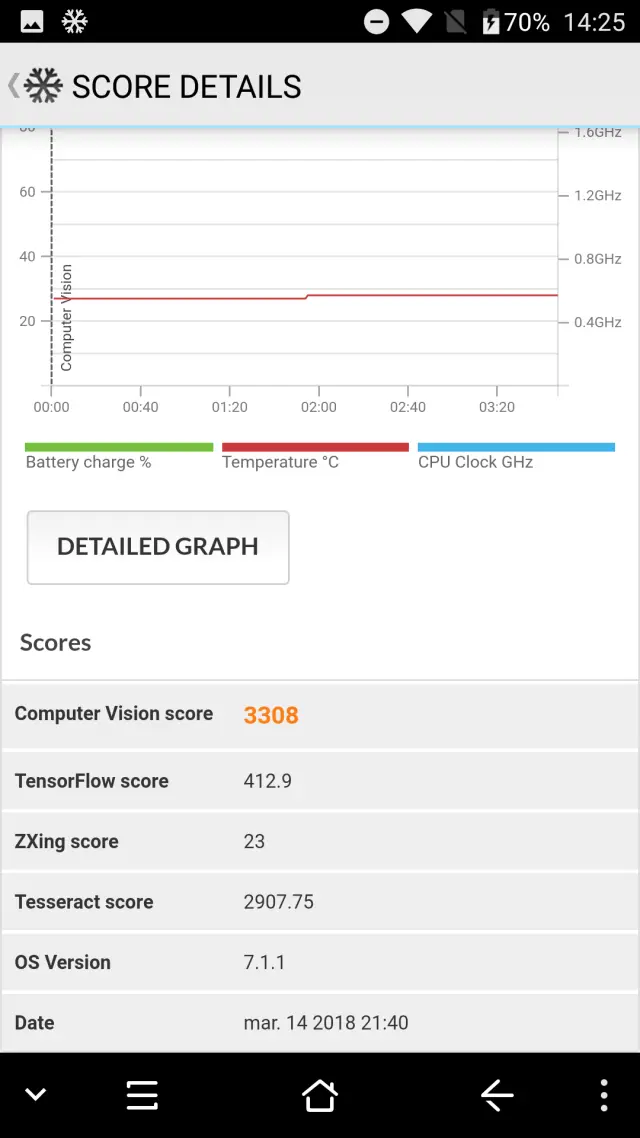
Task: Tap the system home button
Action: pos(320,1095)
